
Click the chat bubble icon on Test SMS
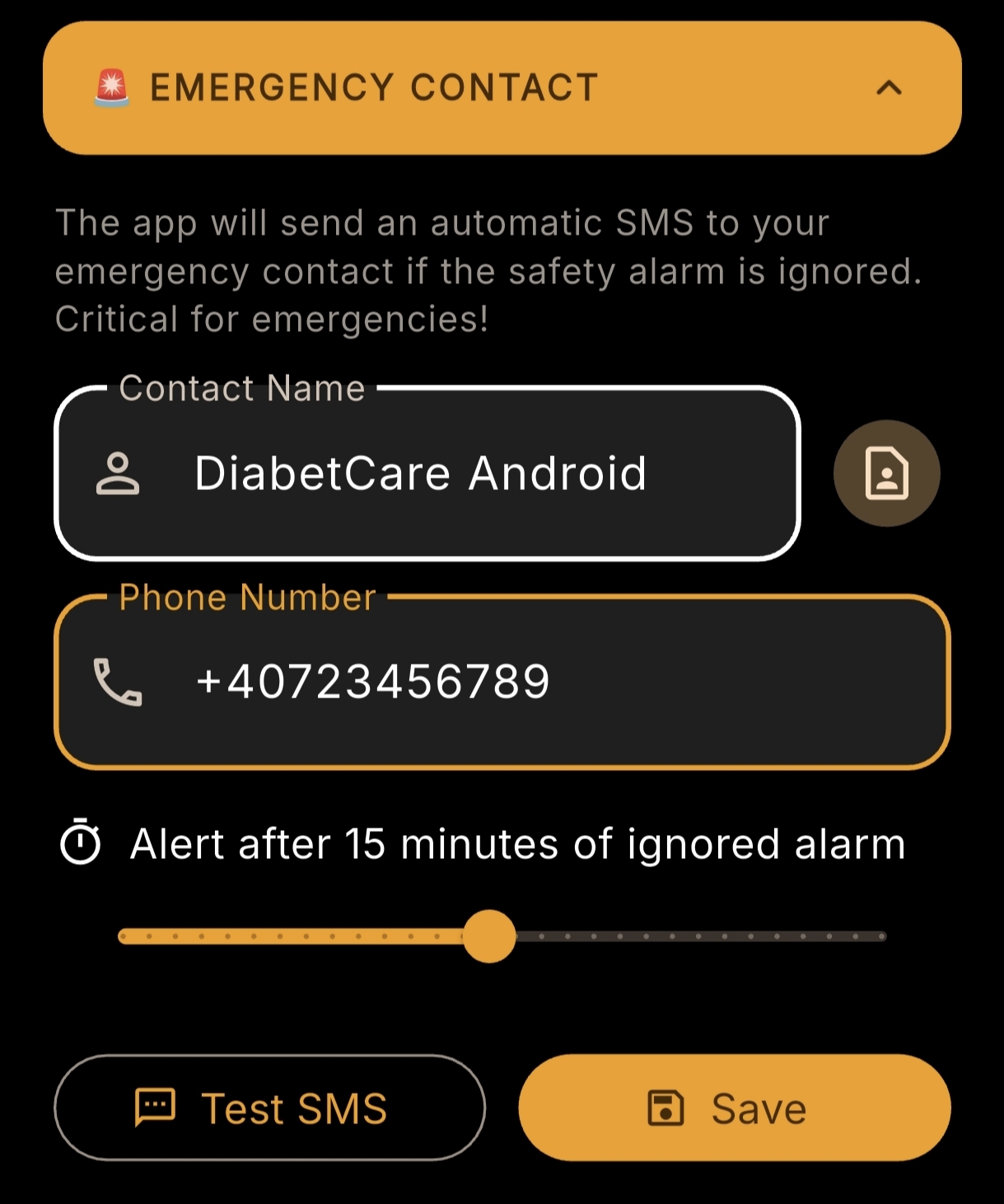156,1108
